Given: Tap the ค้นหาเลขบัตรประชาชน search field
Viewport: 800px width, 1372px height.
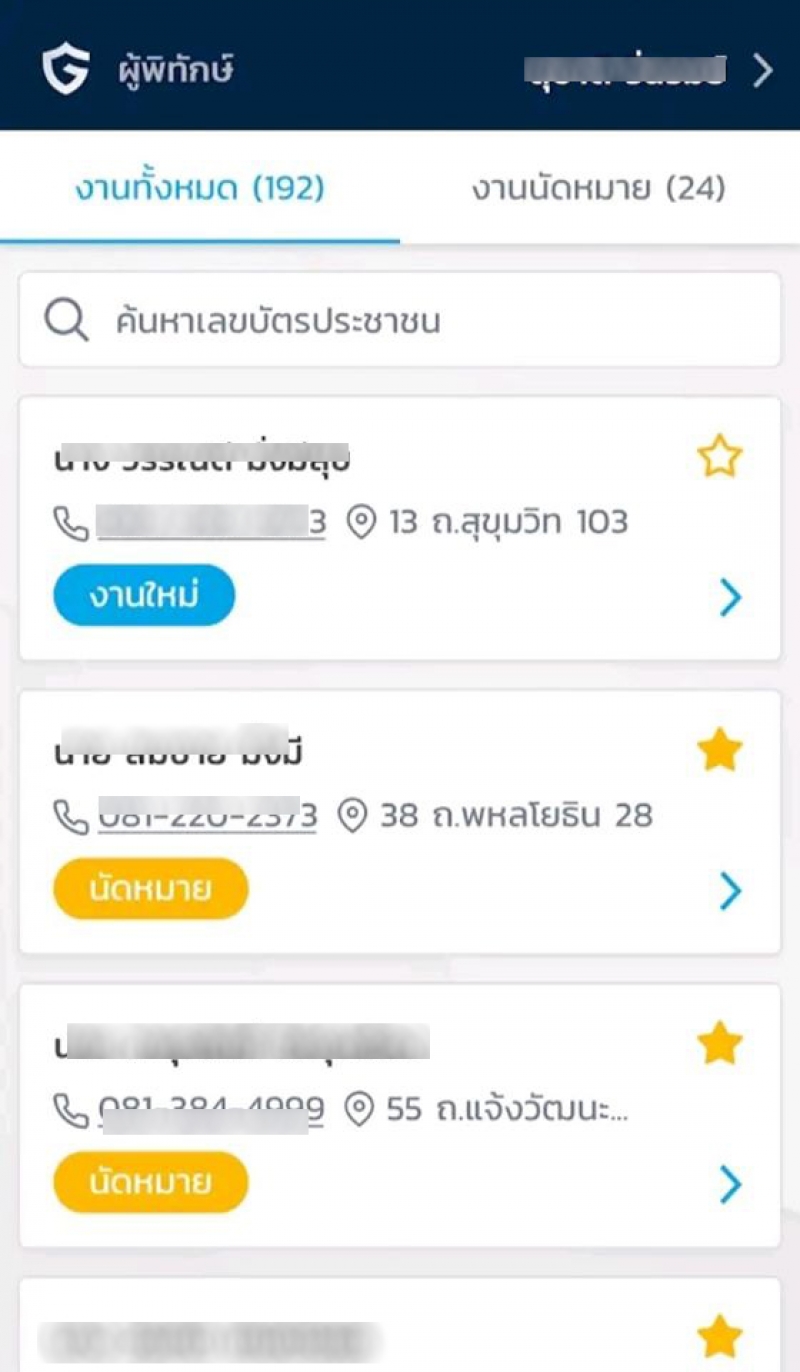Looking at the screenshot, I should [400, 321].
